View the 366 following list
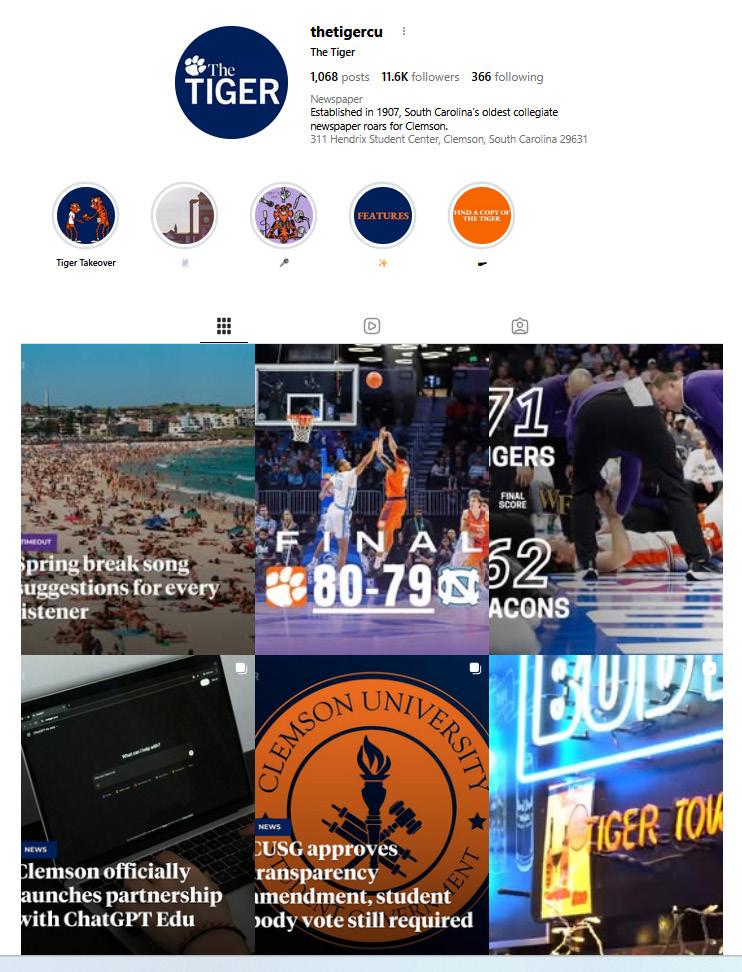Image resolution: width=742 pixels, height=972 pixels. [507, 77]
